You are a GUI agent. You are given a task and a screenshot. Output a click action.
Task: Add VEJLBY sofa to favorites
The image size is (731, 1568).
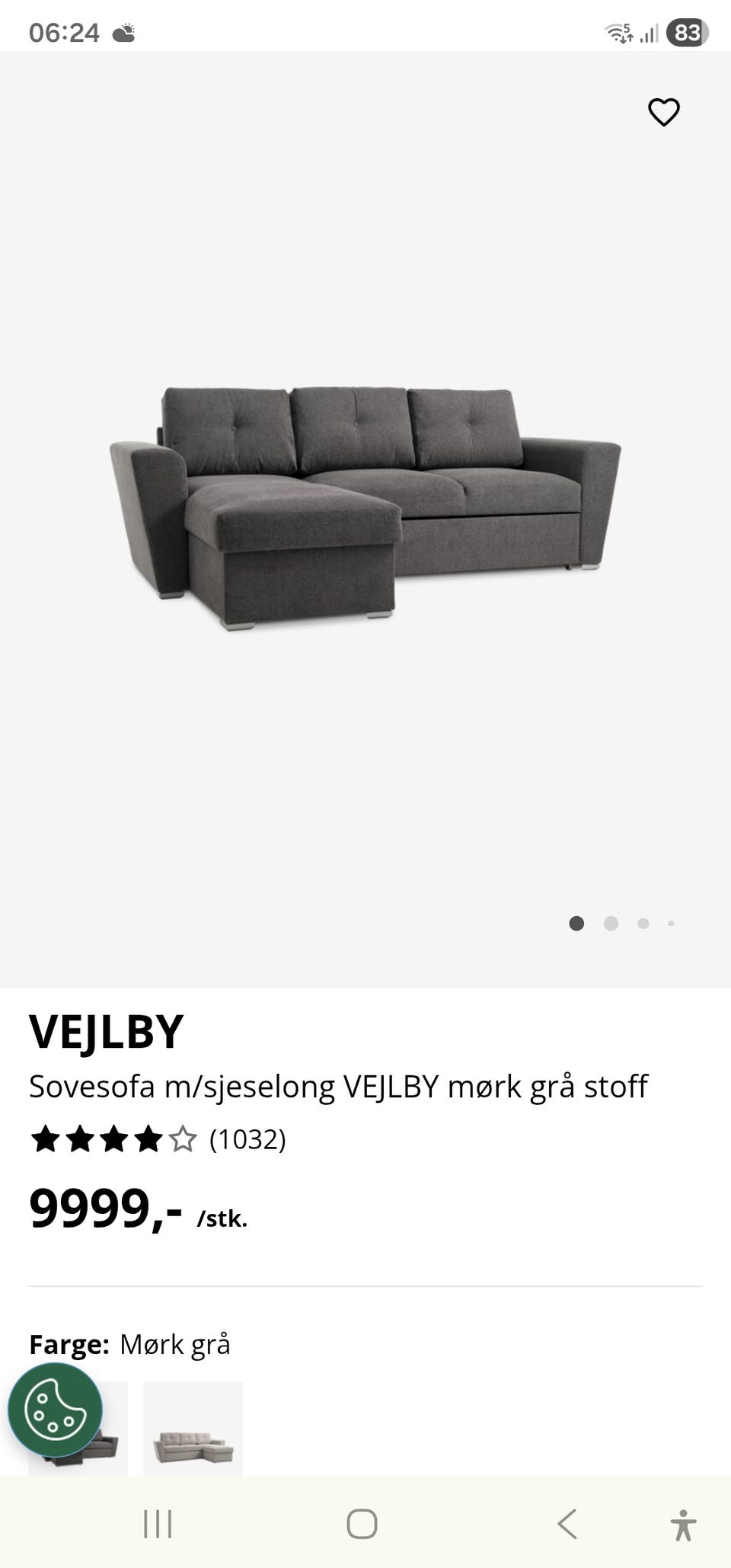(x=663, y=113)
